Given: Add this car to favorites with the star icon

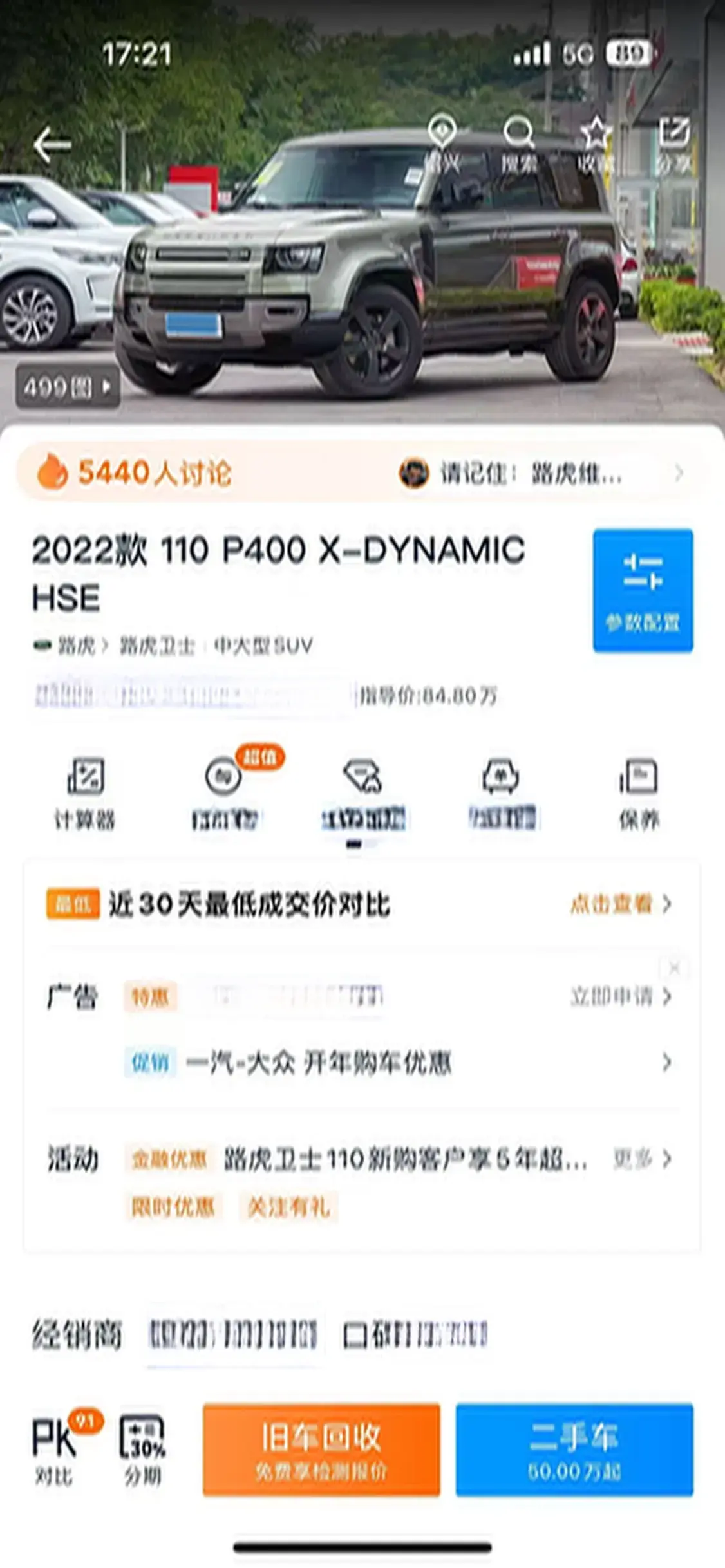Looking at the screenshot, I should (x=596, y=144).
